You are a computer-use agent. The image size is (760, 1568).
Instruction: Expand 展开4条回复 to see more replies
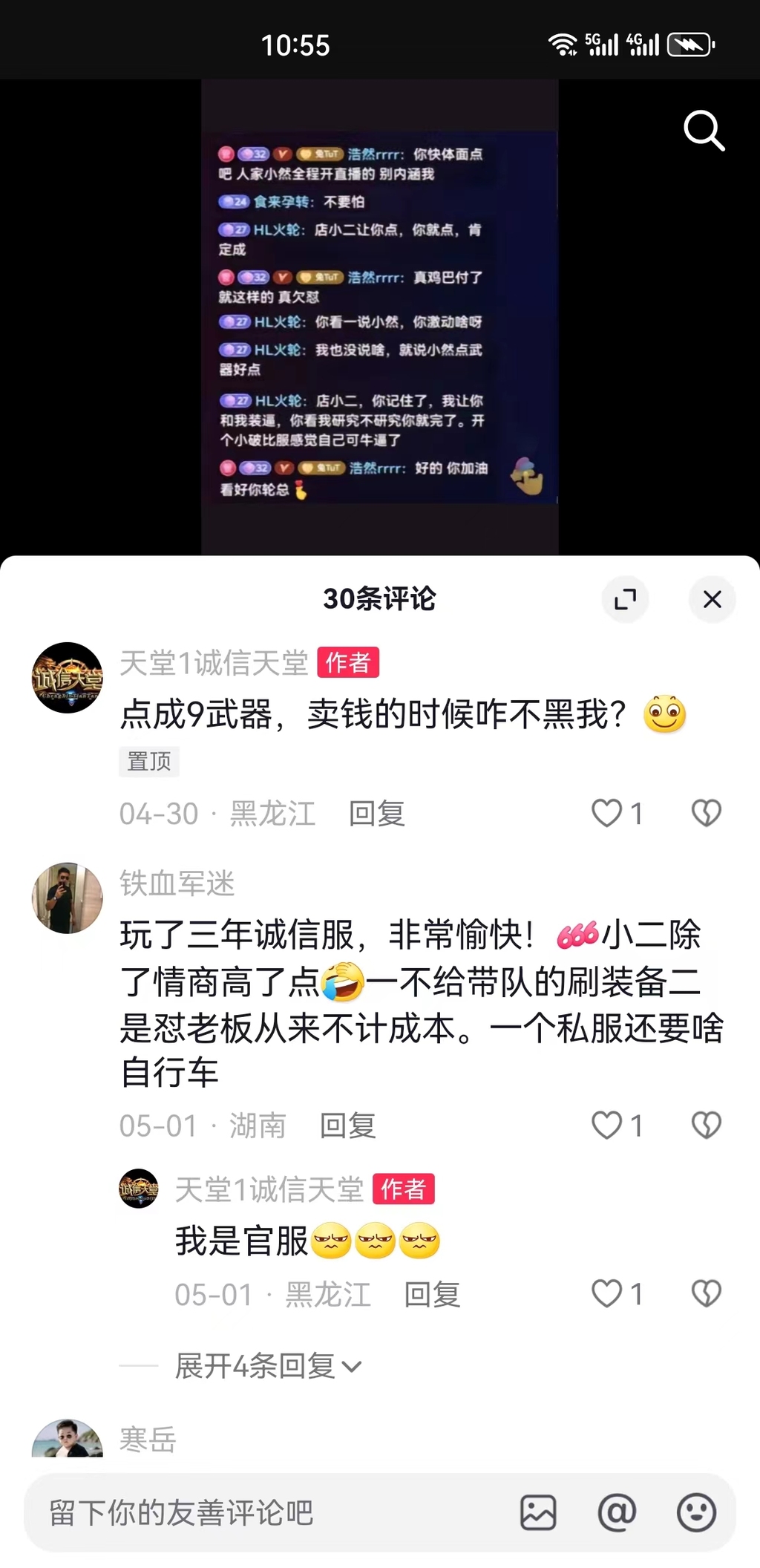pos(267,1366)
